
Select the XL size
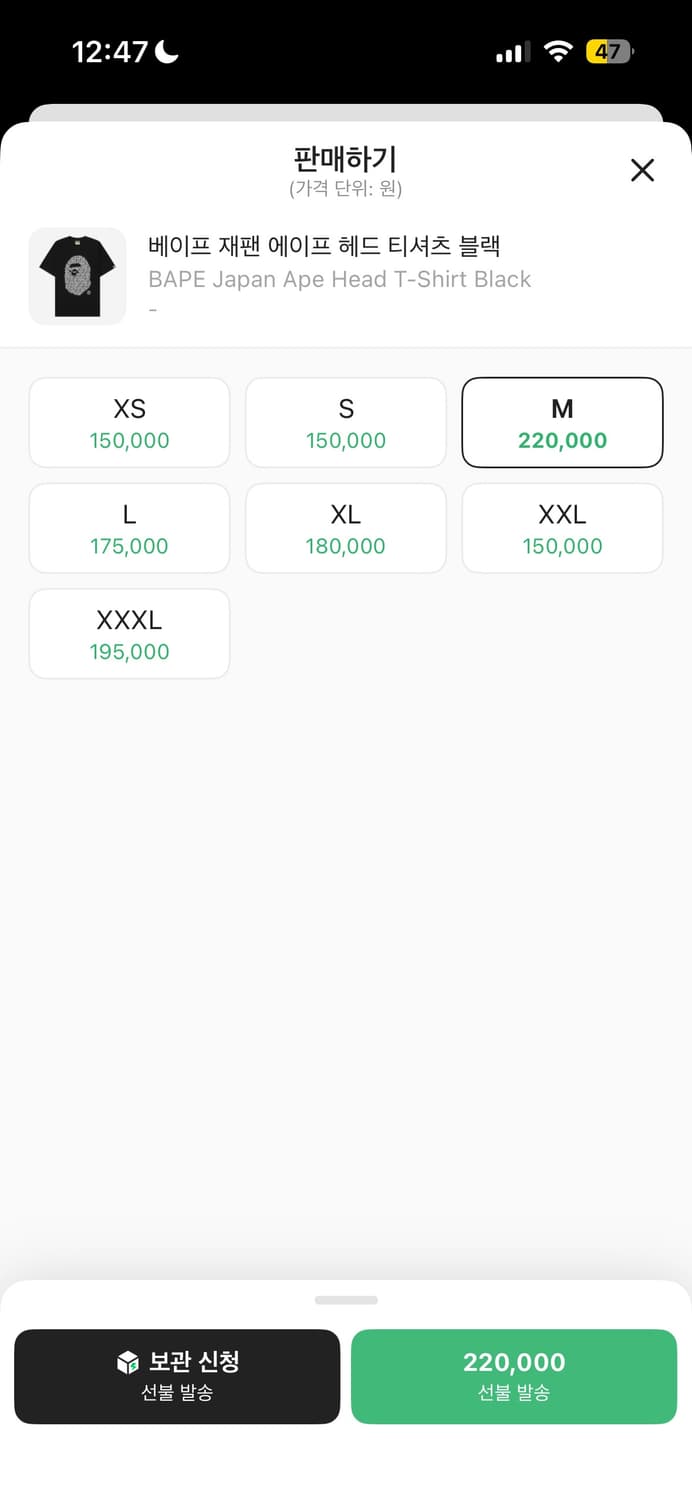[x=346, y=528]
